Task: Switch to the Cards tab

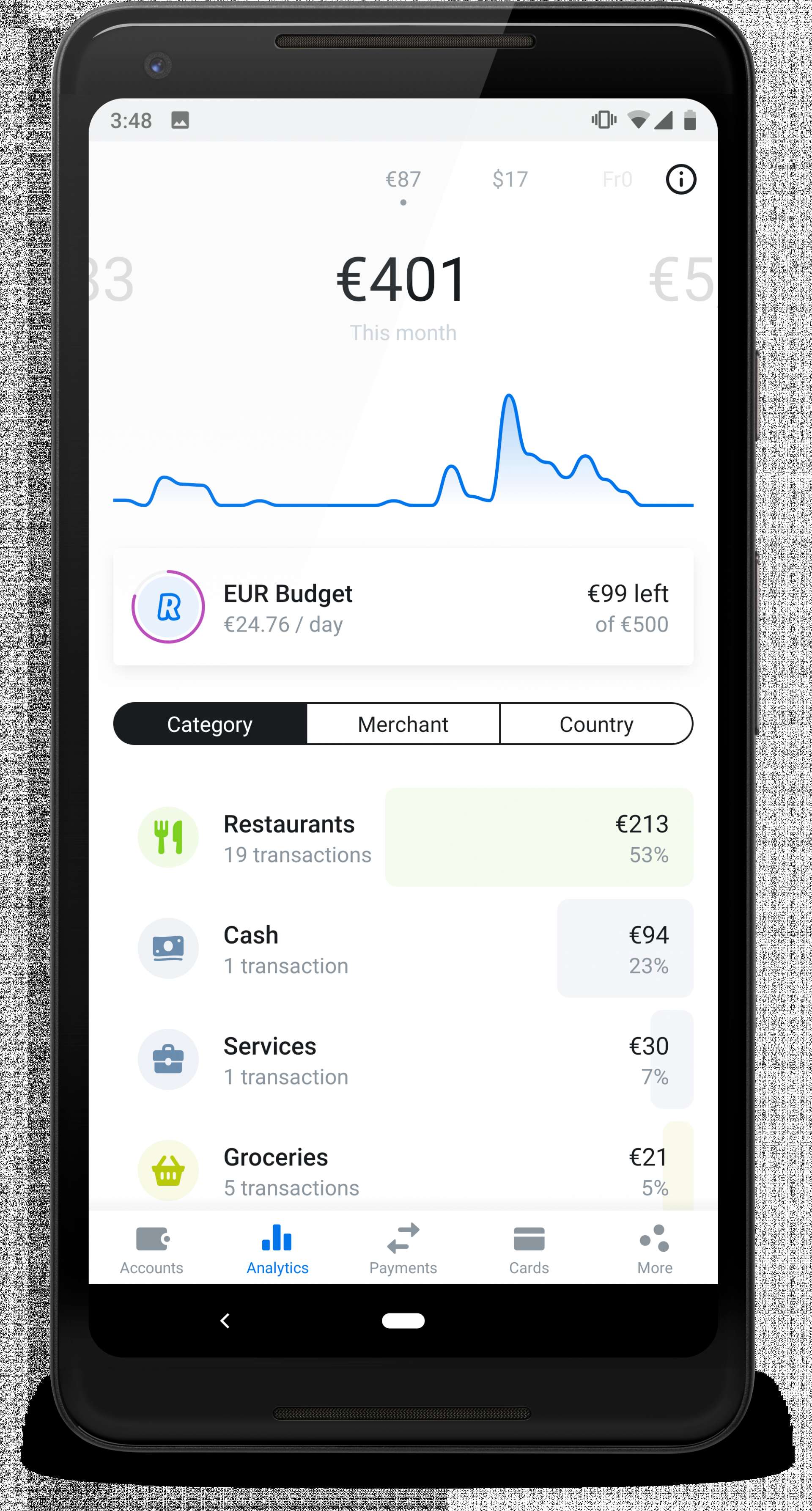Action: [x=529, y=1250]
